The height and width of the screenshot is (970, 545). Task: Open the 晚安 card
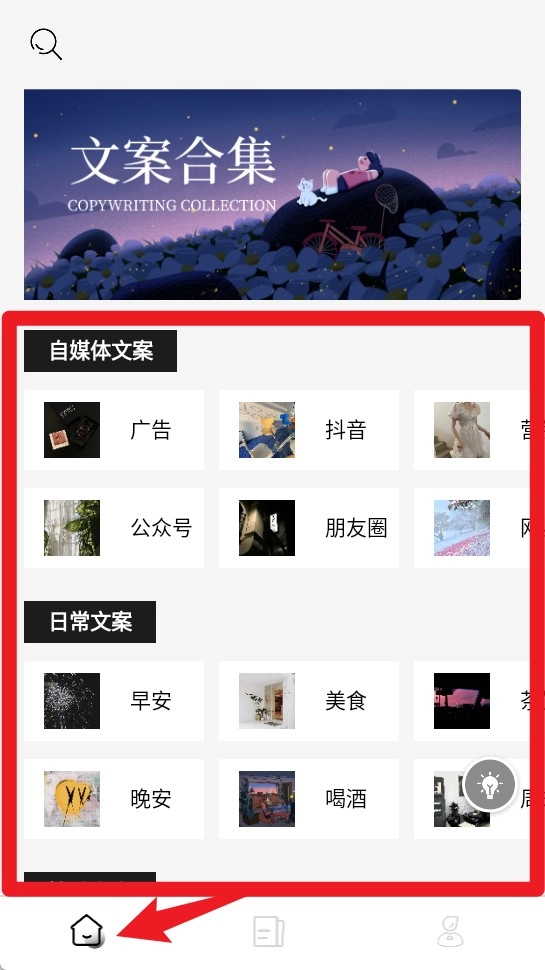click(114, 799)
